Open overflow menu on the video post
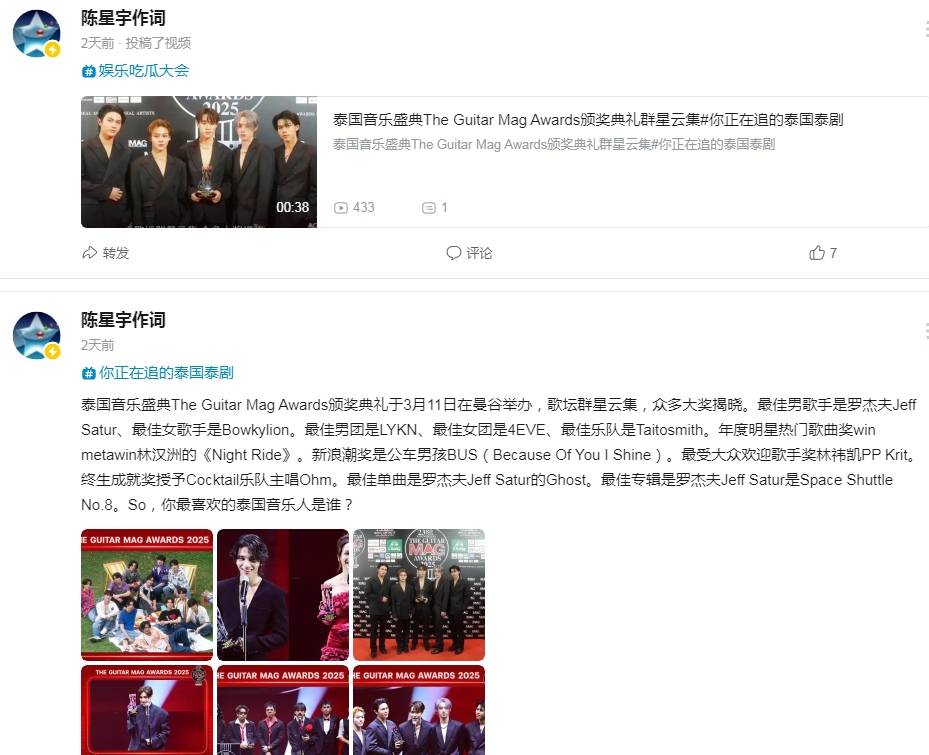929x755 pixels. 925,30
